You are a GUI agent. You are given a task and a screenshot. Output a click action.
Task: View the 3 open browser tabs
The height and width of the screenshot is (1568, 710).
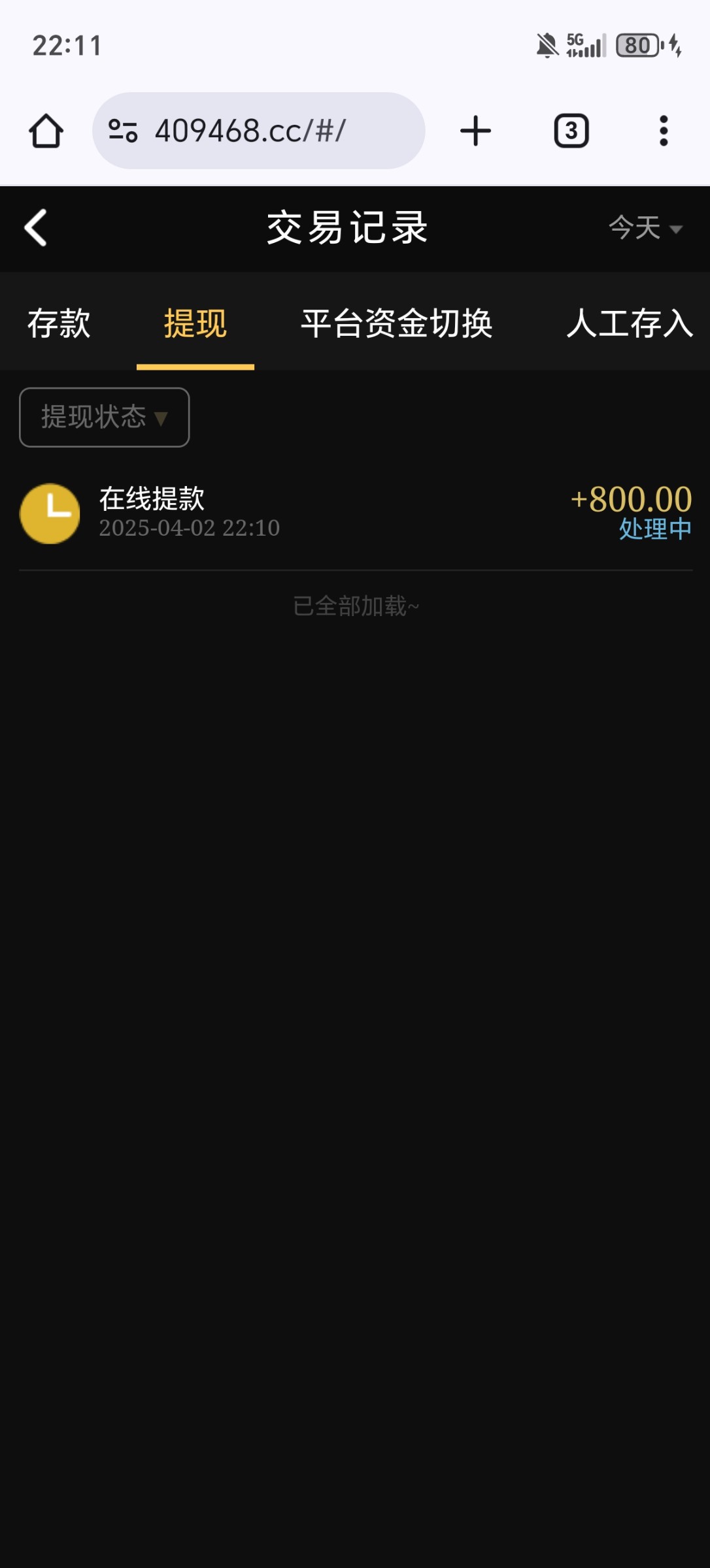click(571, 131)
